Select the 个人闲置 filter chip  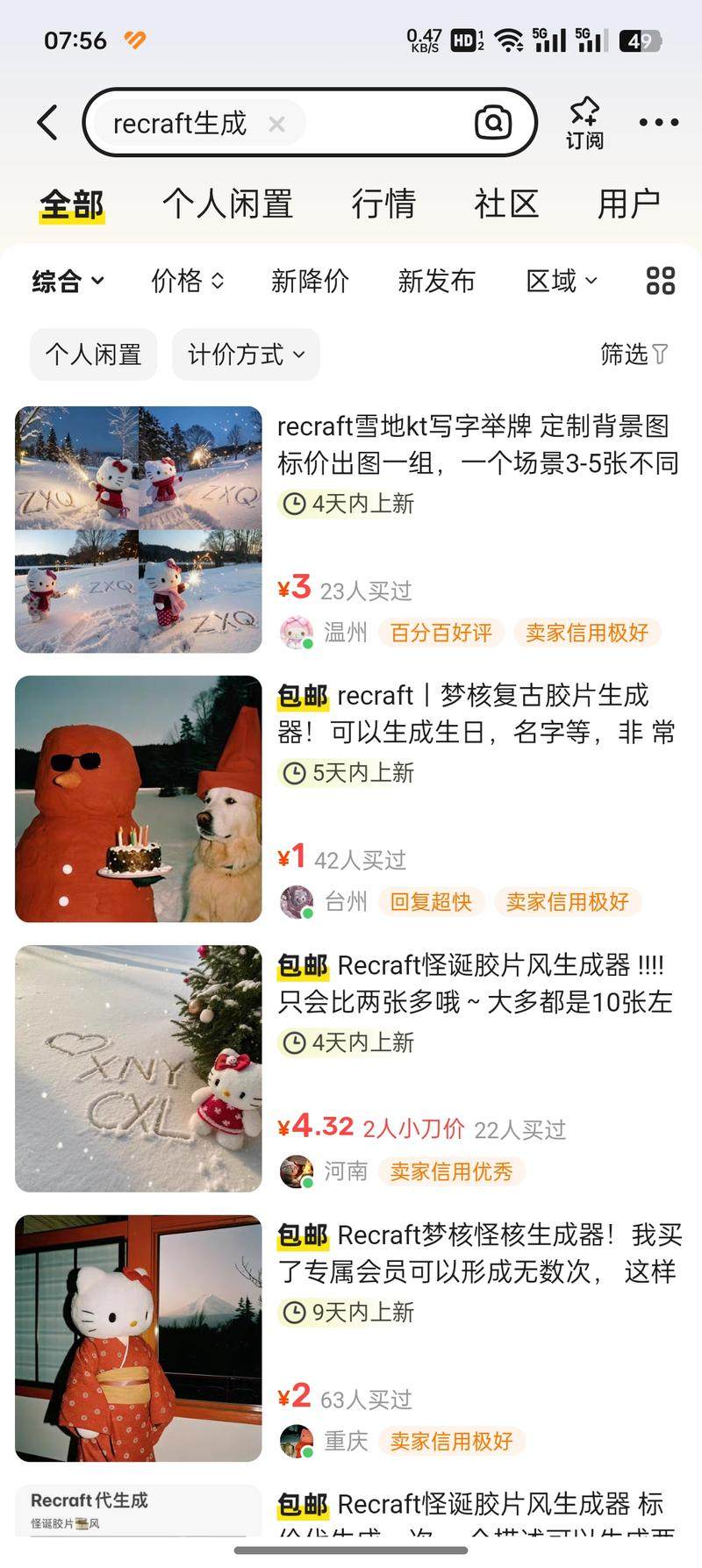pyautogui.click(x=93, y=354)
